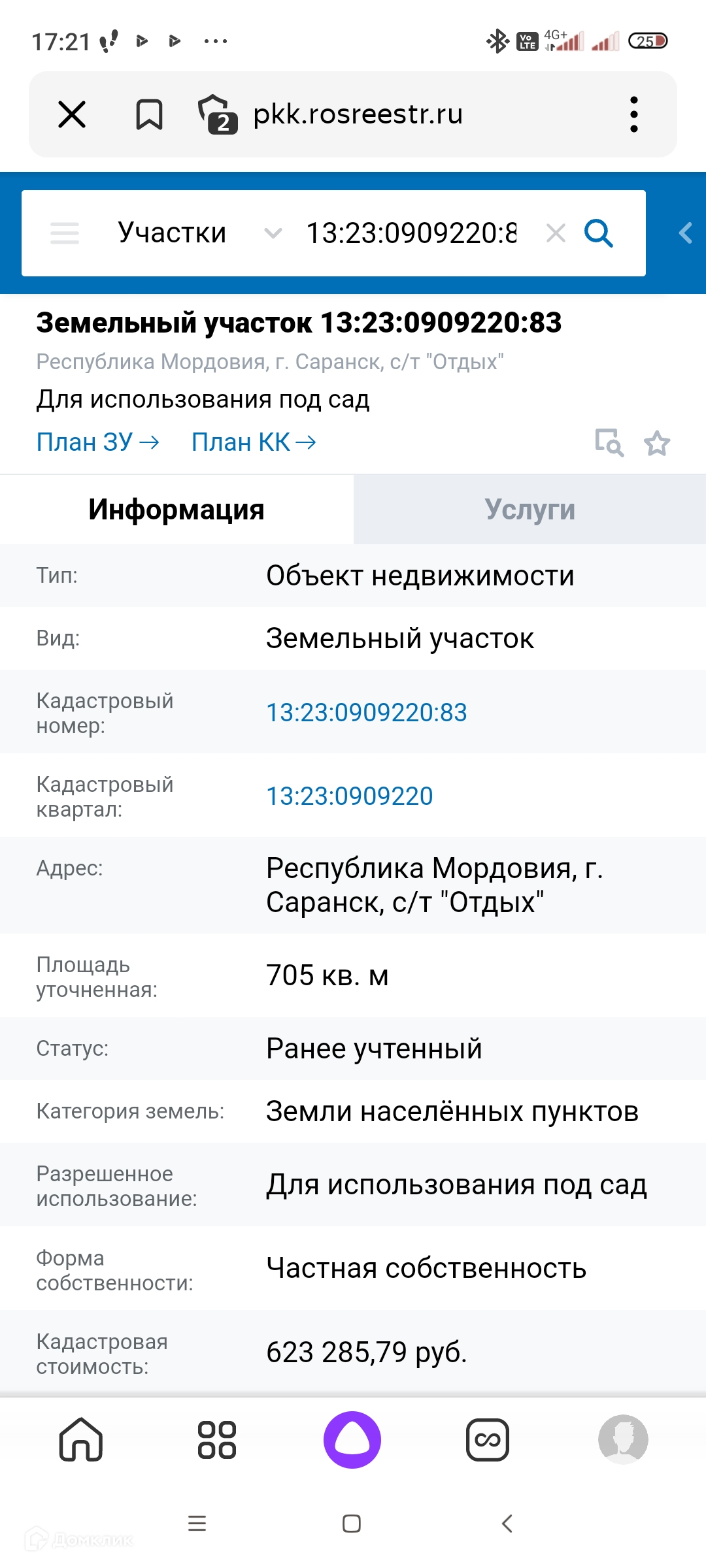Launch the Alice assistant in the bottom bar

tap(352, 1440)
